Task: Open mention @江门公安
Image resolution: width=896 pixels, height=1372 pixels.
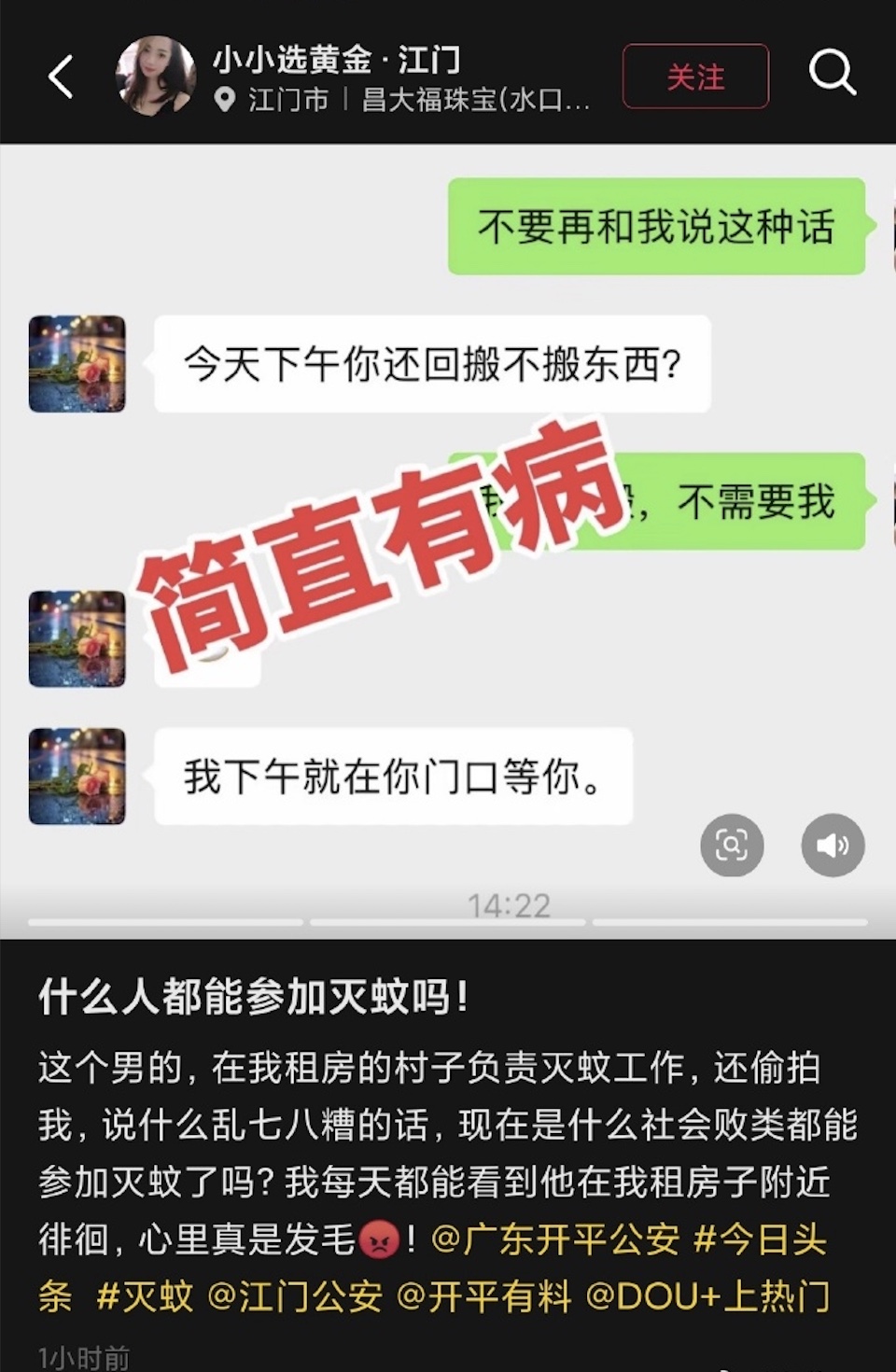Action: [x=295, y=1296]
